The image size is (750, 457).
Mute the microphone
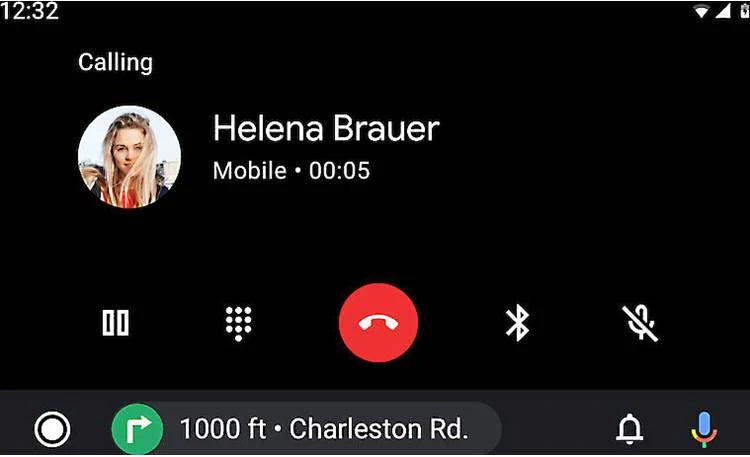[x=640, y=323]
